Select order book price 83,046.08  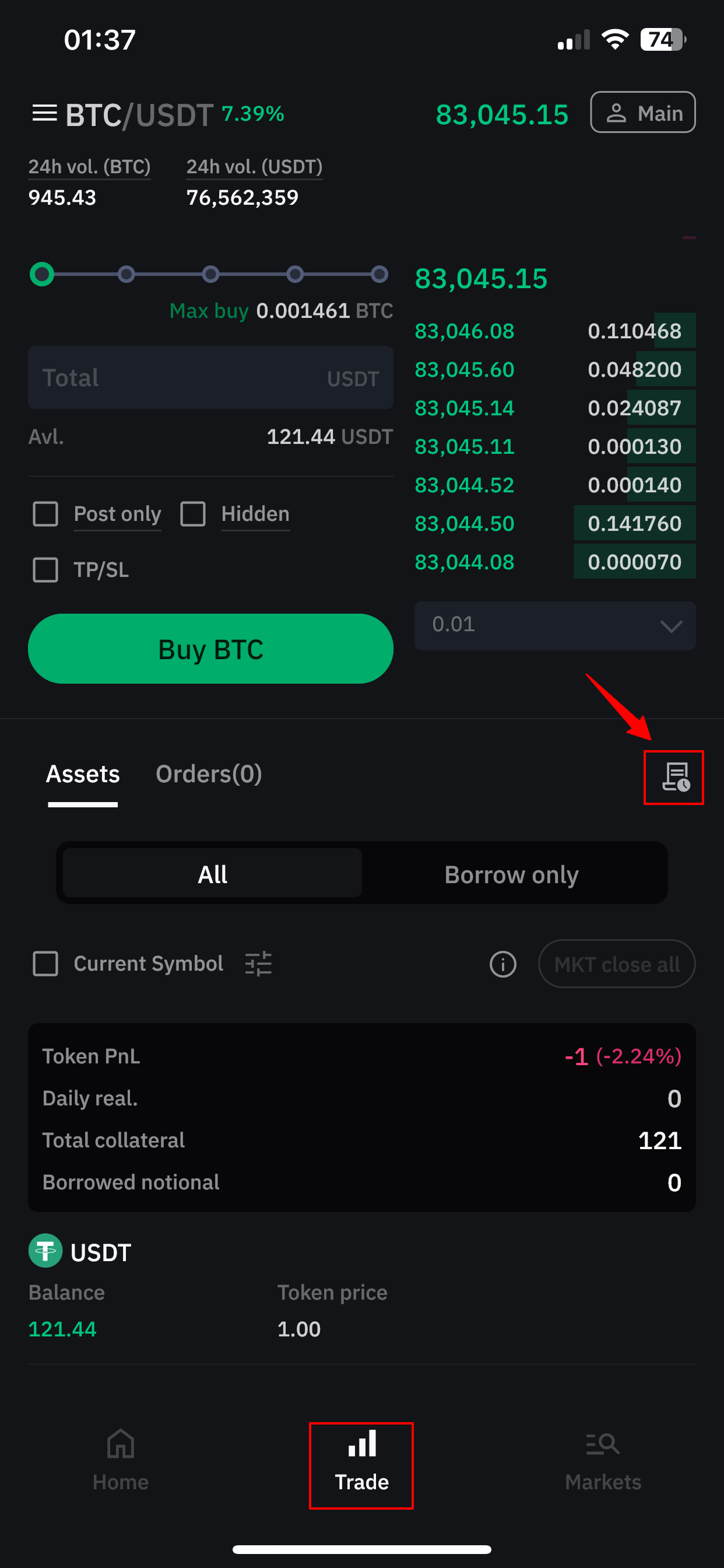pos(464,331)
